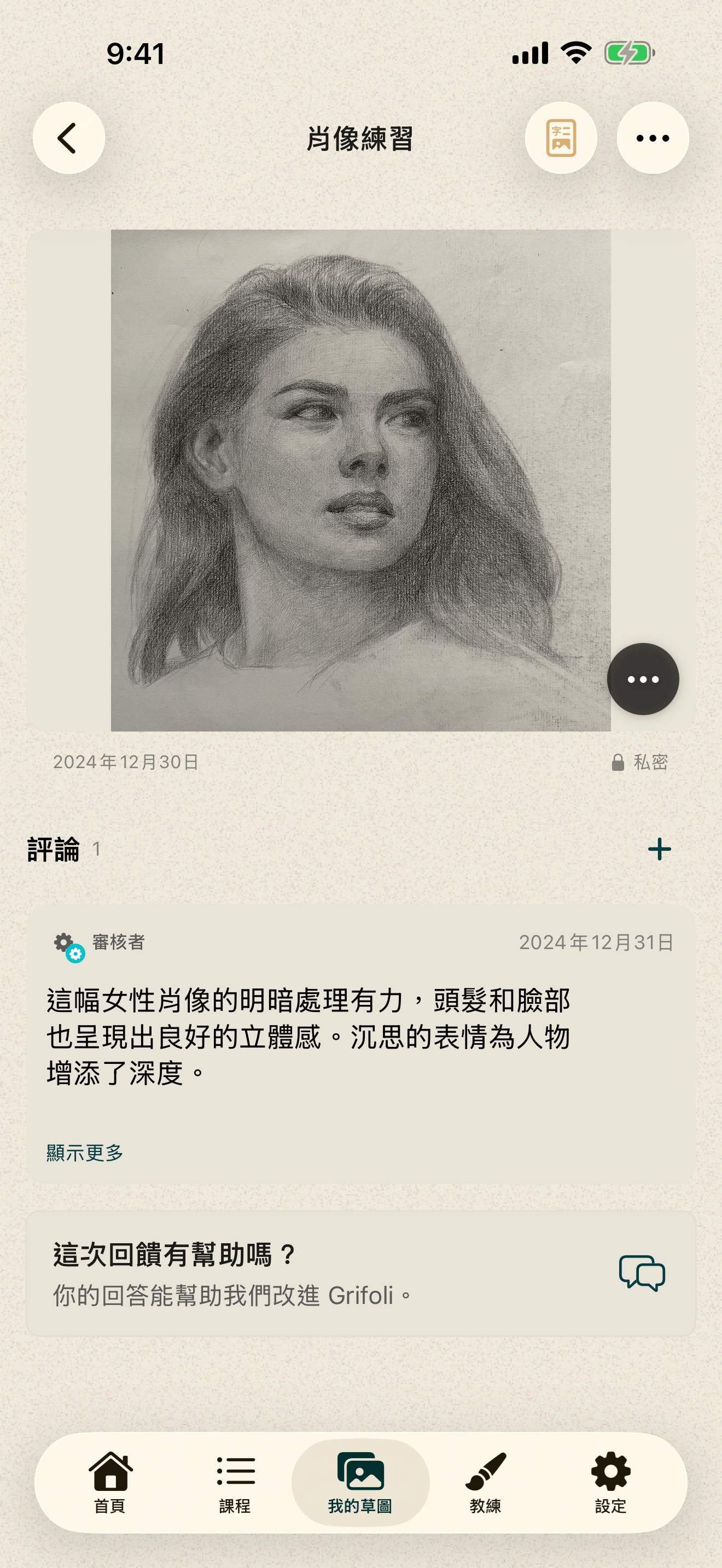Go back from 肖像練習
Viewport: 722px width, 1568px height.
pos(68,138)
